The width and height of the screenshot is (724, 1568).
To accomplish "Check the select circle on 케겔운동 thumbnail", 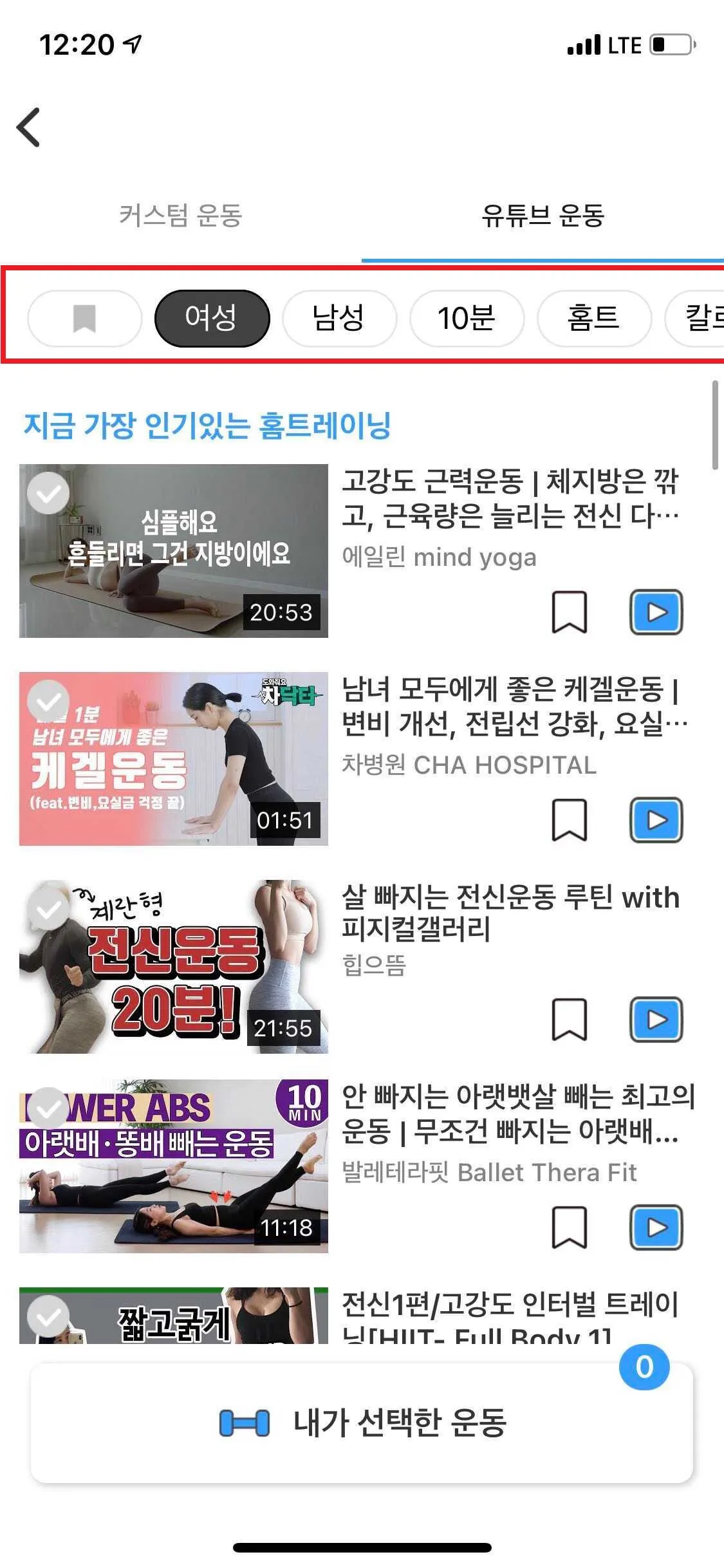I will 48,702.
